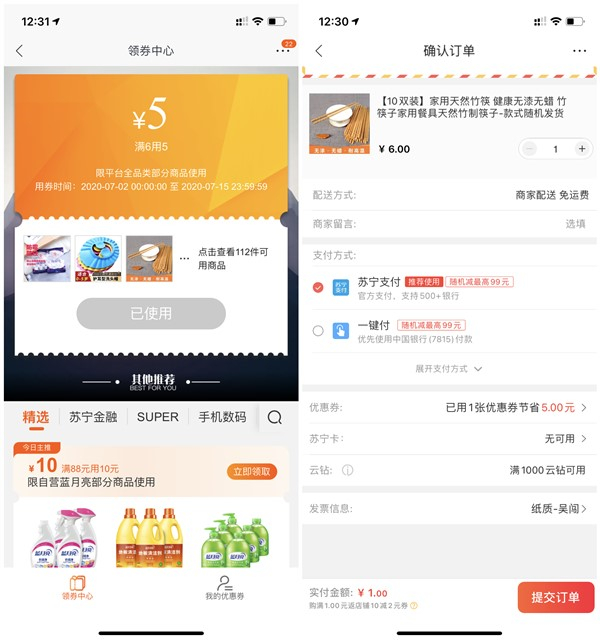Open the overflow menu on 确认订单
Viewport: 600px width, 644px height.
tap(580, 51)
